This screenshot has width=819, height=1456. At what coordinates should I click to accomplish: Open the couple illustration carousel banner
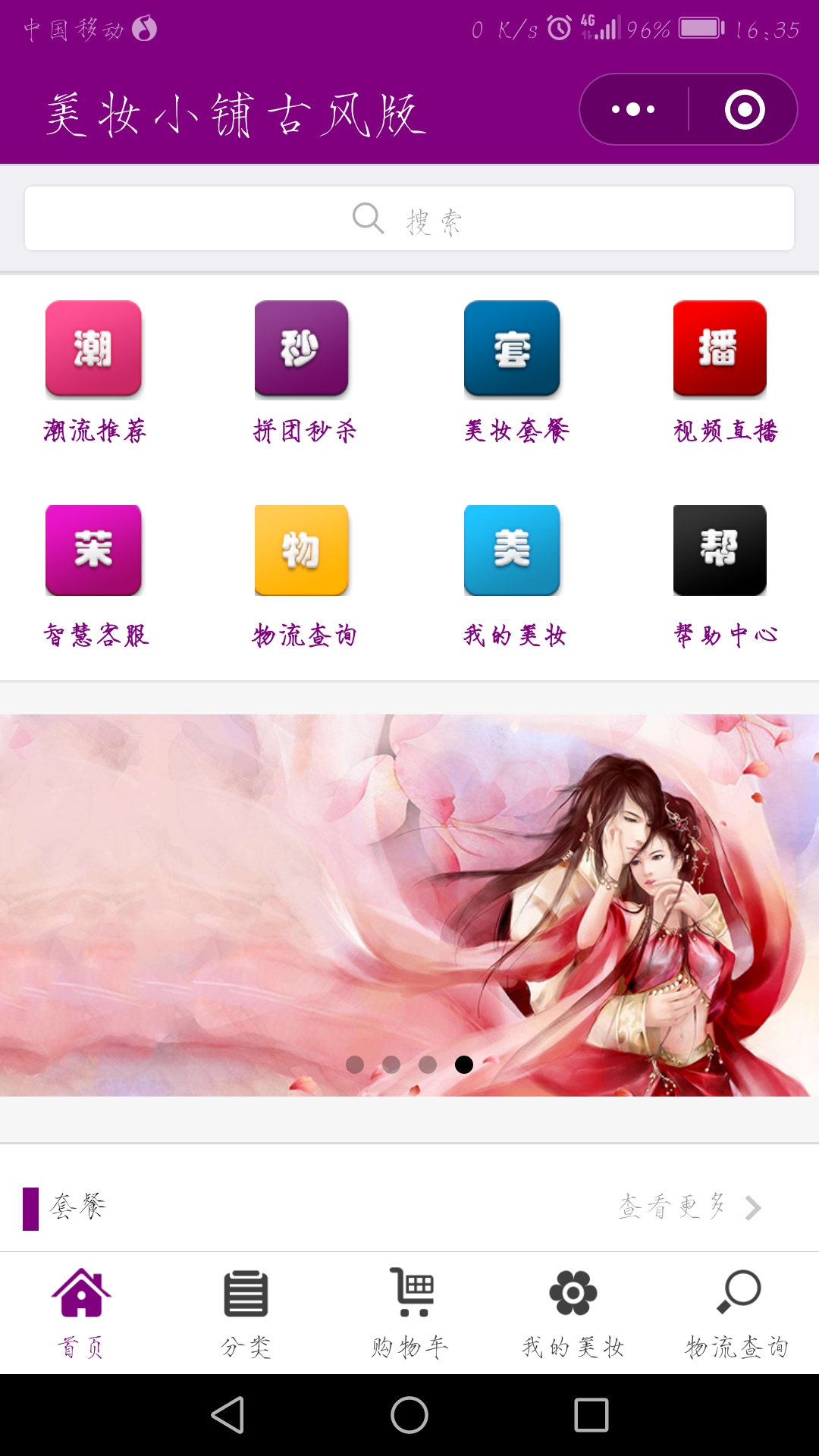tap(409, 902)
